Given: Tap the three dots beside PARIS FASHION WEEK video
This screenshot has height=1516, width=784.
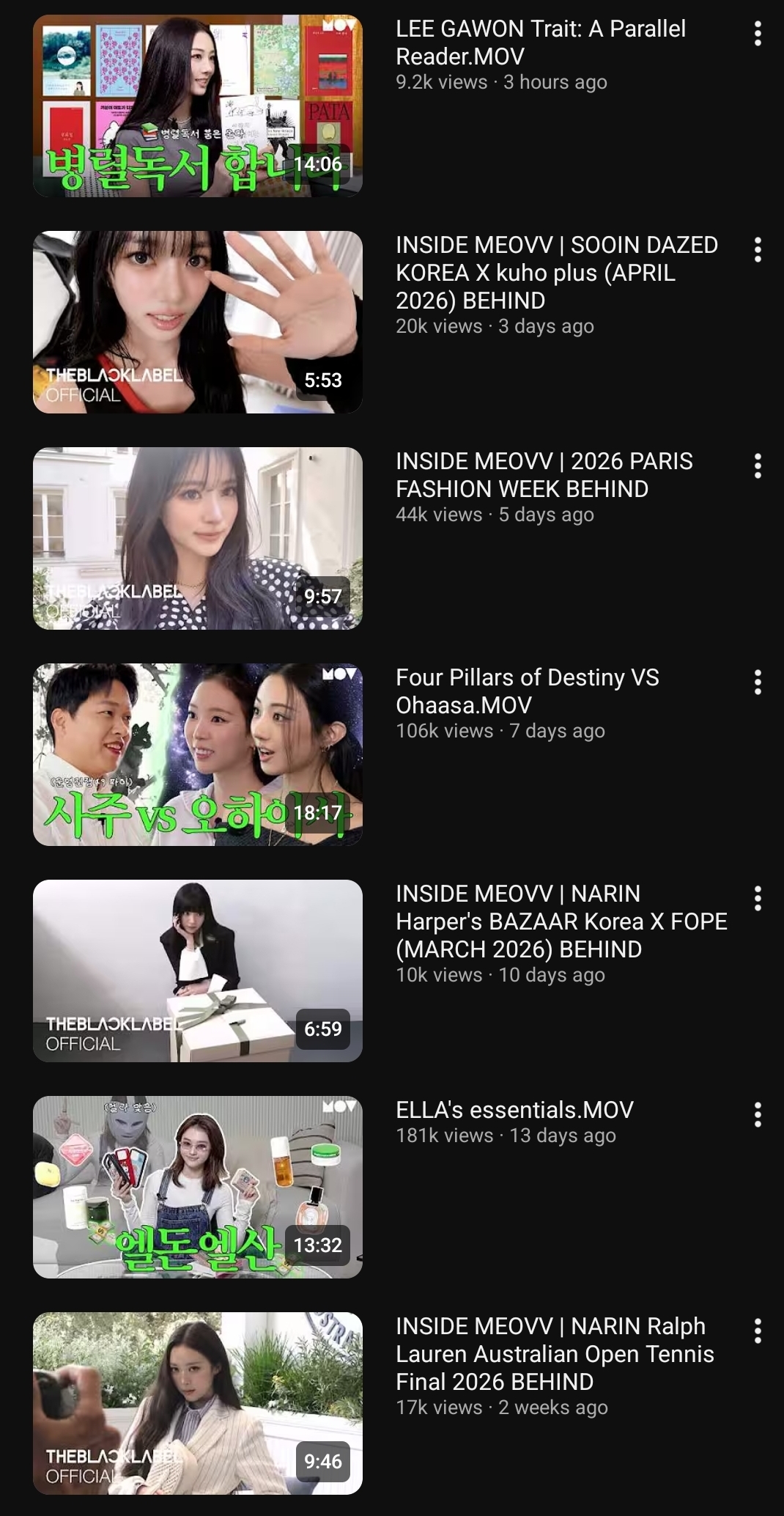Looking at the screenshot, I should coord(758,466).
